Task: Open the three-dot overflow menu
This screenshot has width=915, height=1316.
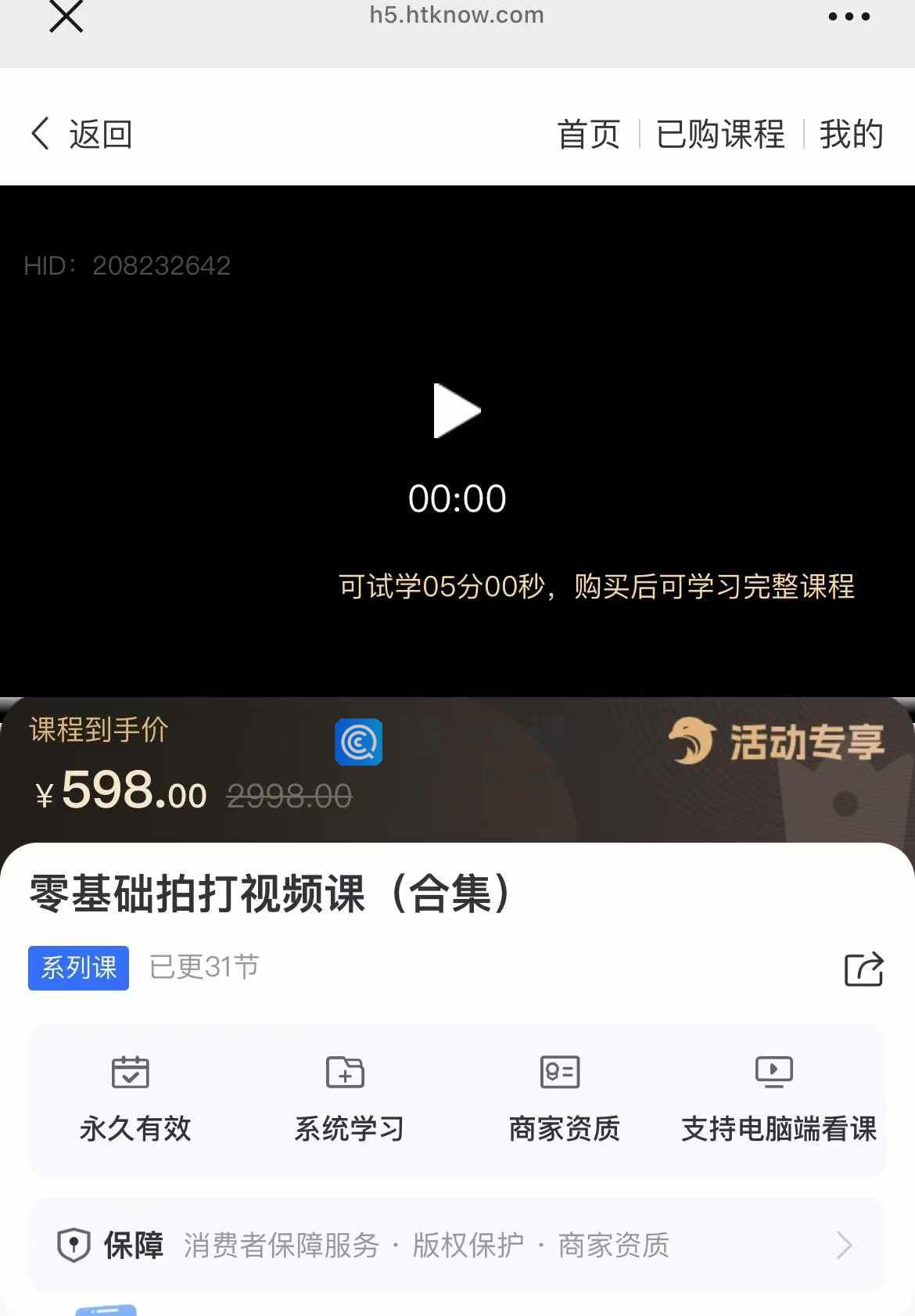Action: click(849, 16)
